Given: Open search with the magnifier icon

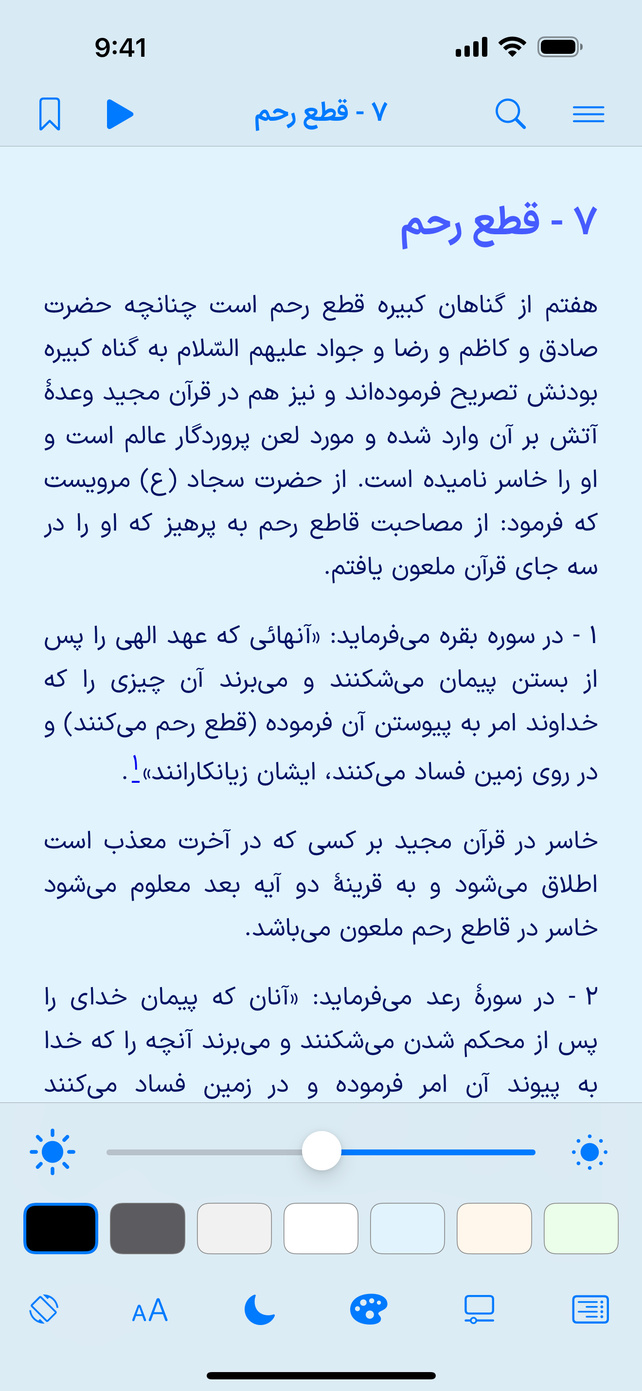Looking at the screenshot, I should pyautogui.click(x=510, y=114).
